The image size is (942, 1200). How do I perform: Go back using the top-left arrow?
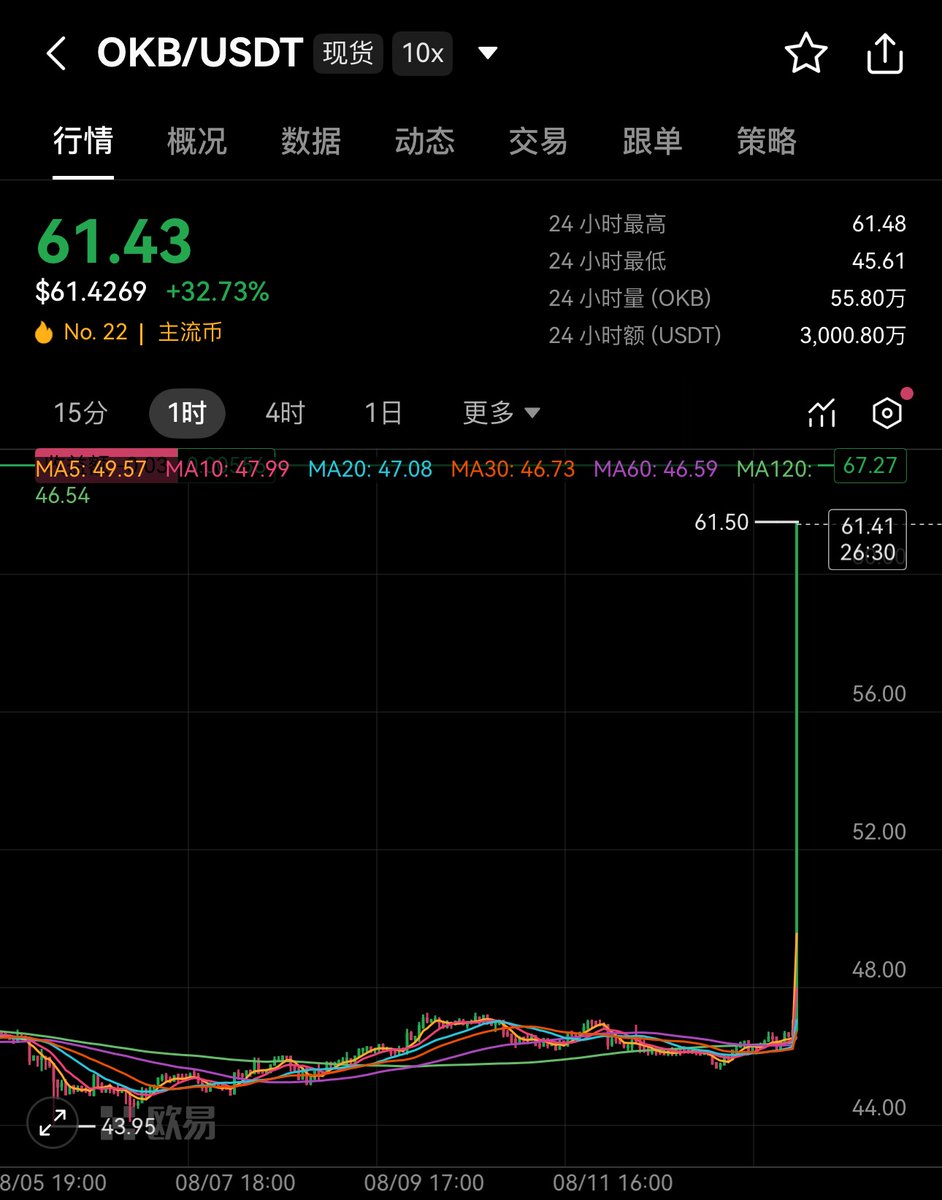tap(56, 54)
